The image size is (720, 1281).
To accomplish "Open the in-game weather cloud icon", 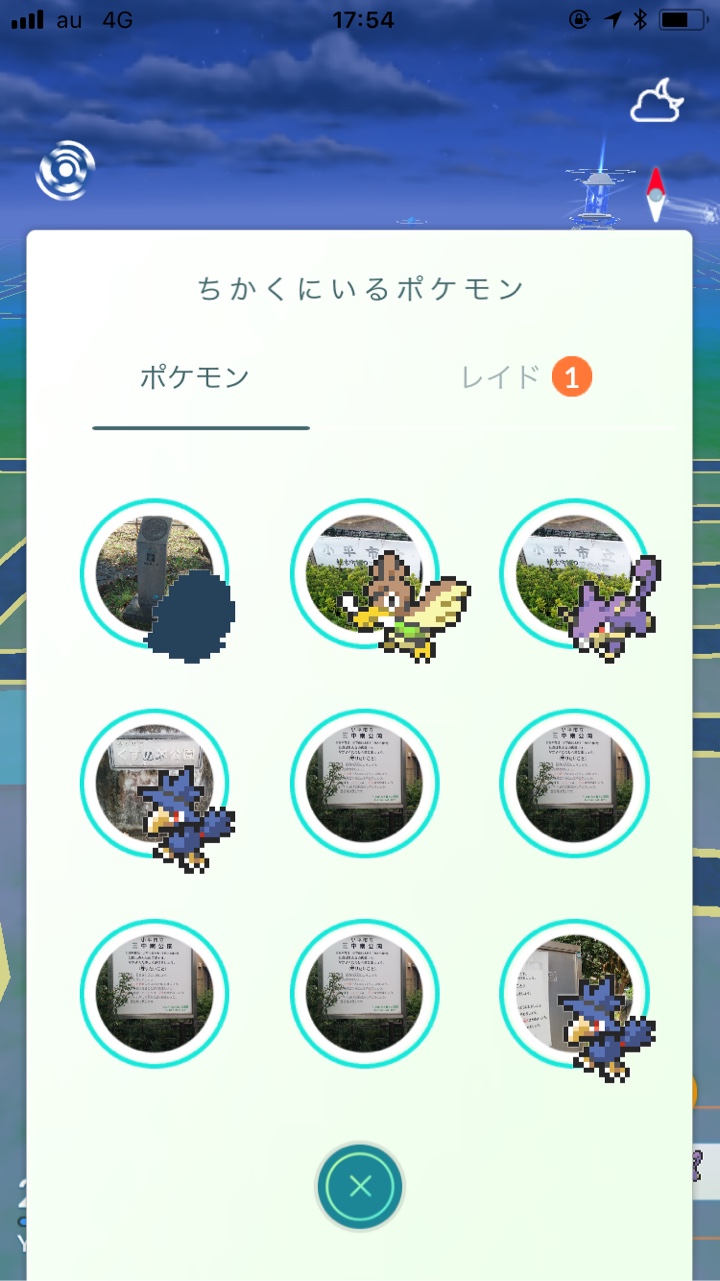I will [657, 99].
